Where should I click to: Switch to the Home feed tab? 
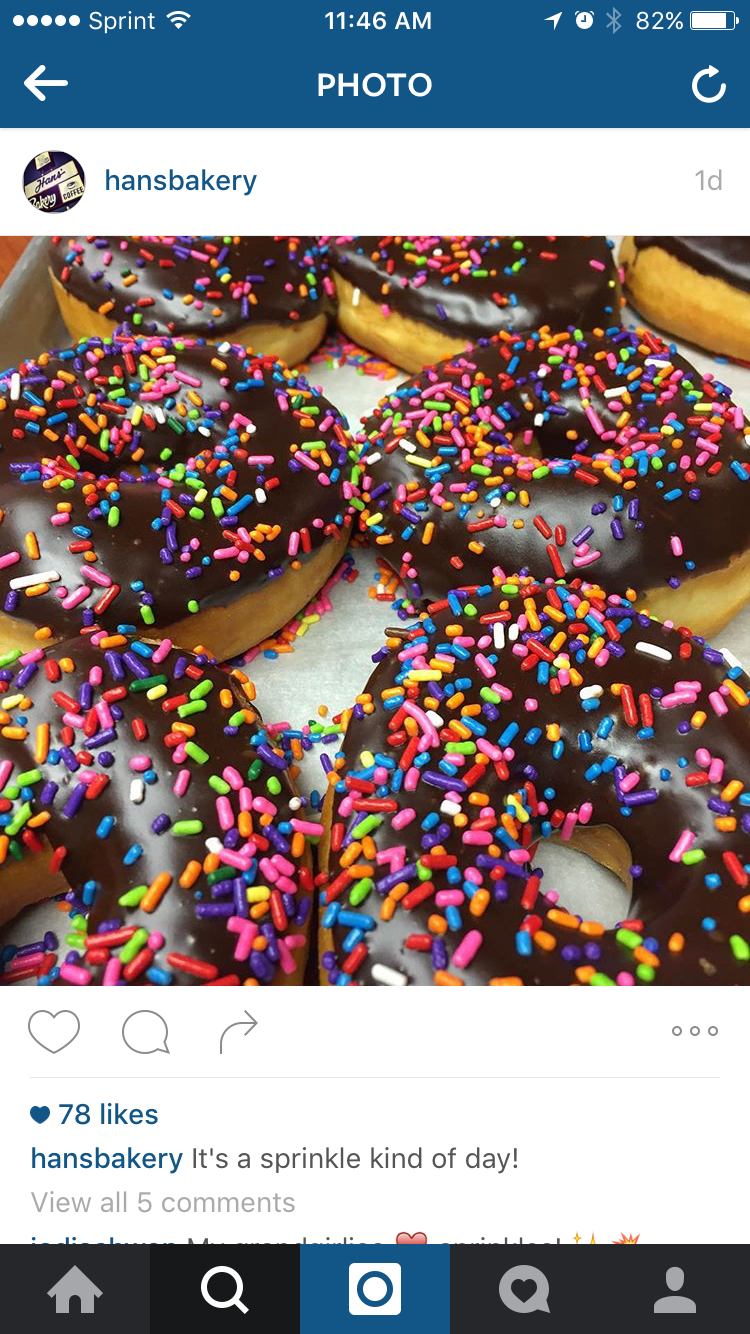(x=75, y=1290)
